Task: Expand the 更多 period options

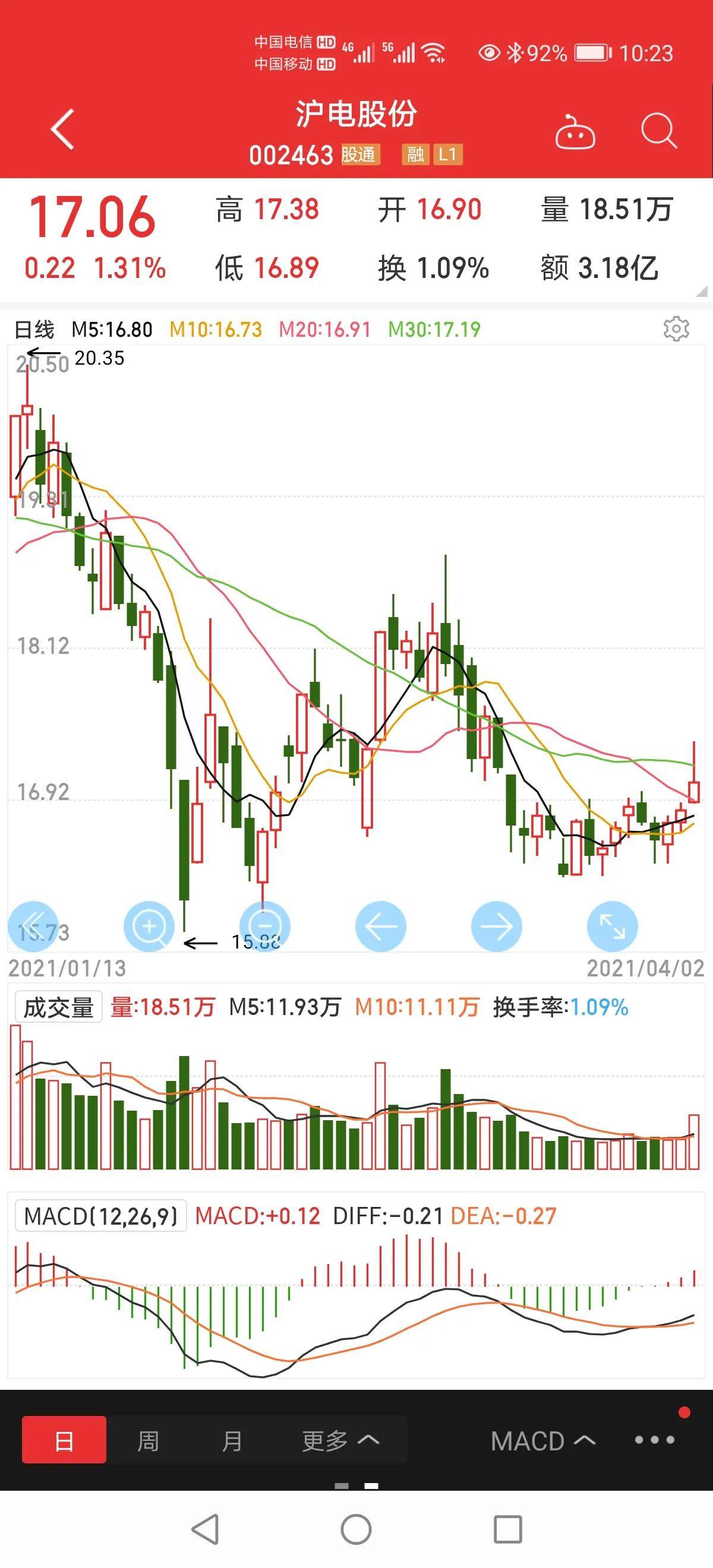Action: (x=340, y=1441)
